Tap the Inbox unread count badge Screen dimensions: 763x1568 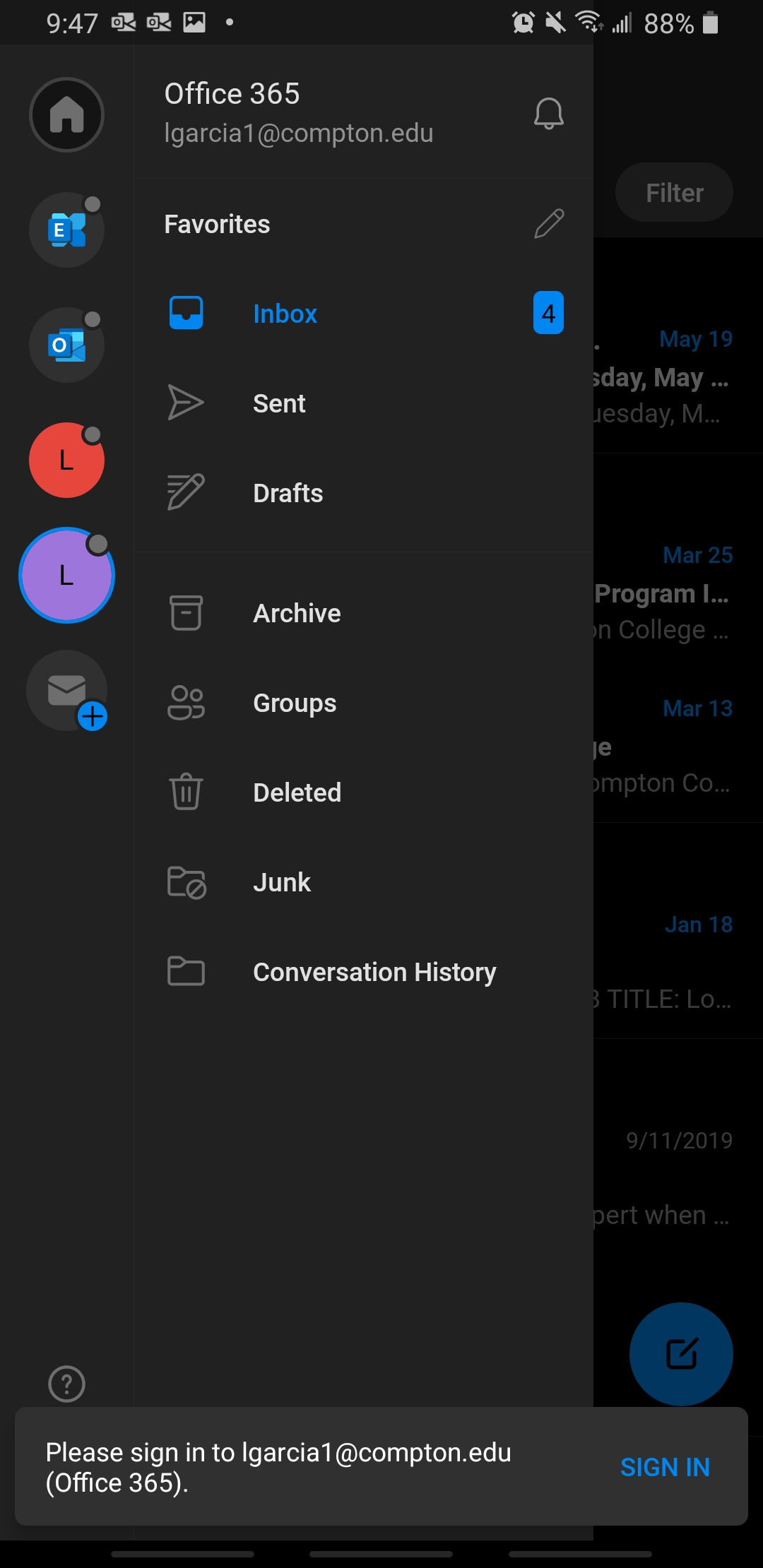tap(548, 313)
